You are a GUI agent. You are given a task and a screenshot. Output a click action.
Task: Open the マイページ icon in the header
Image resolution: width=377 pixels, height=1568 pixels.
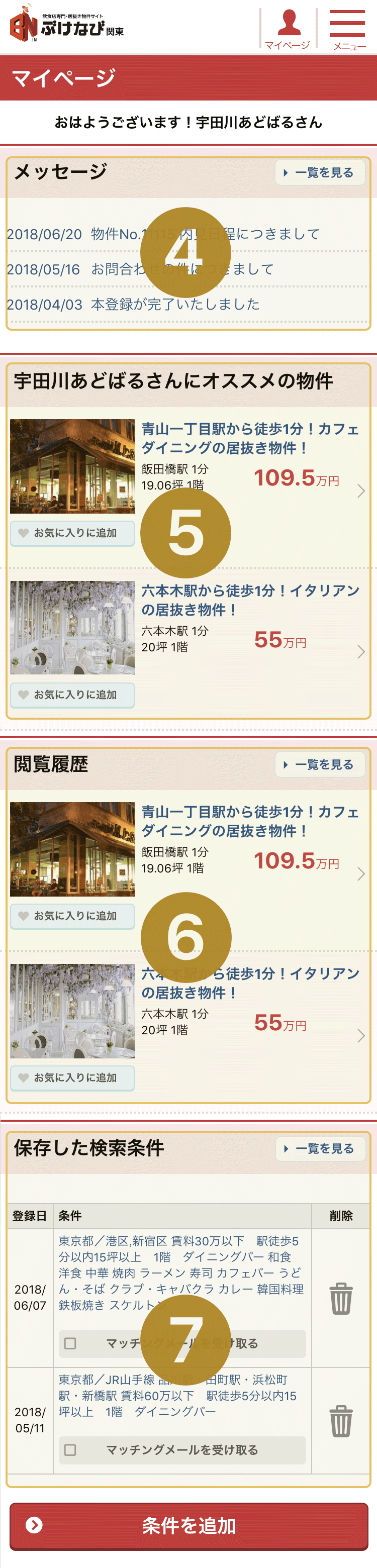[288, 29]
